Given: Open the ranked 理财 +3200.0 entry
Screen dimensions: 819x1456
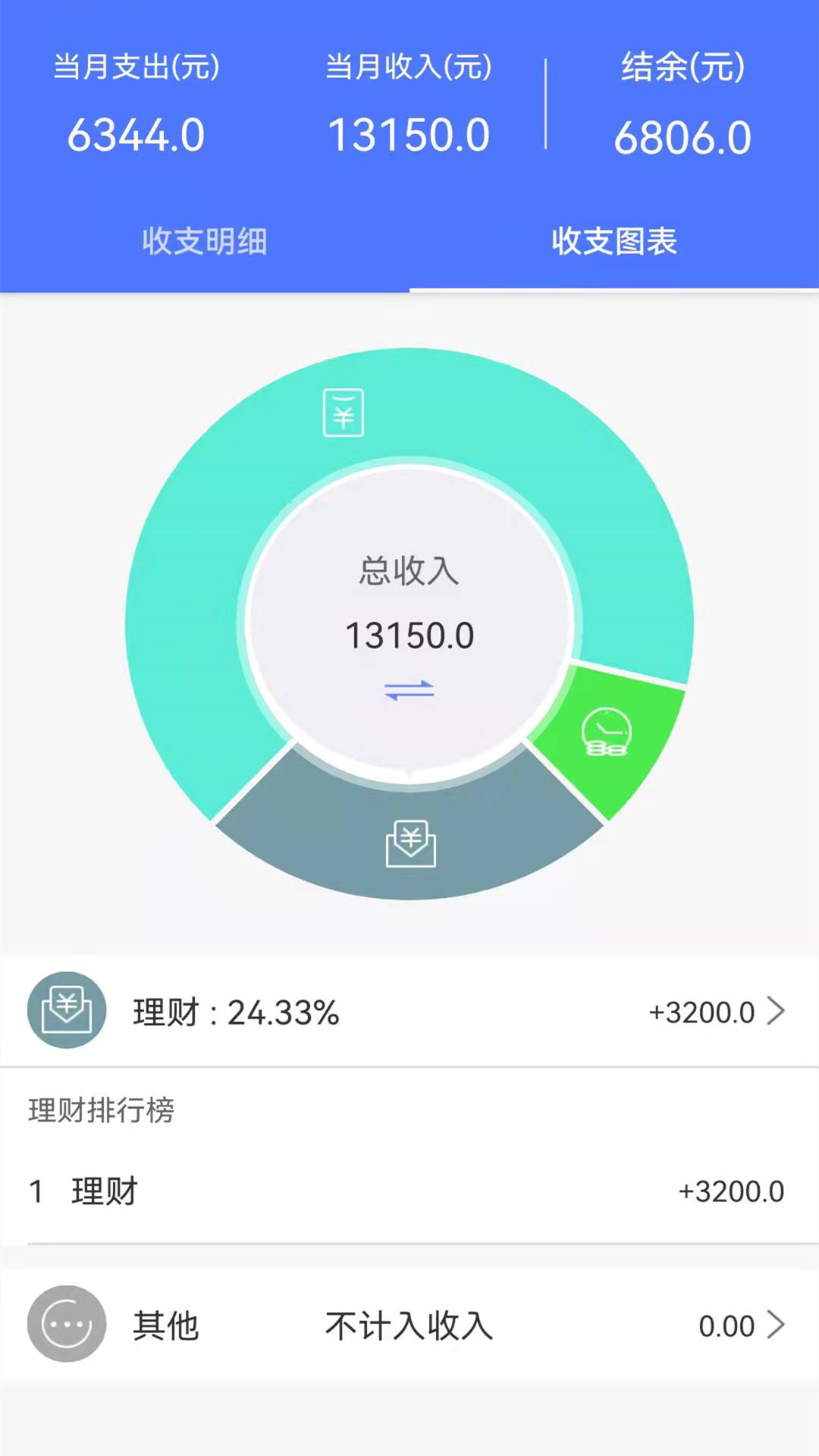Looking at the screenshot, I should (x=409, y=1192).
